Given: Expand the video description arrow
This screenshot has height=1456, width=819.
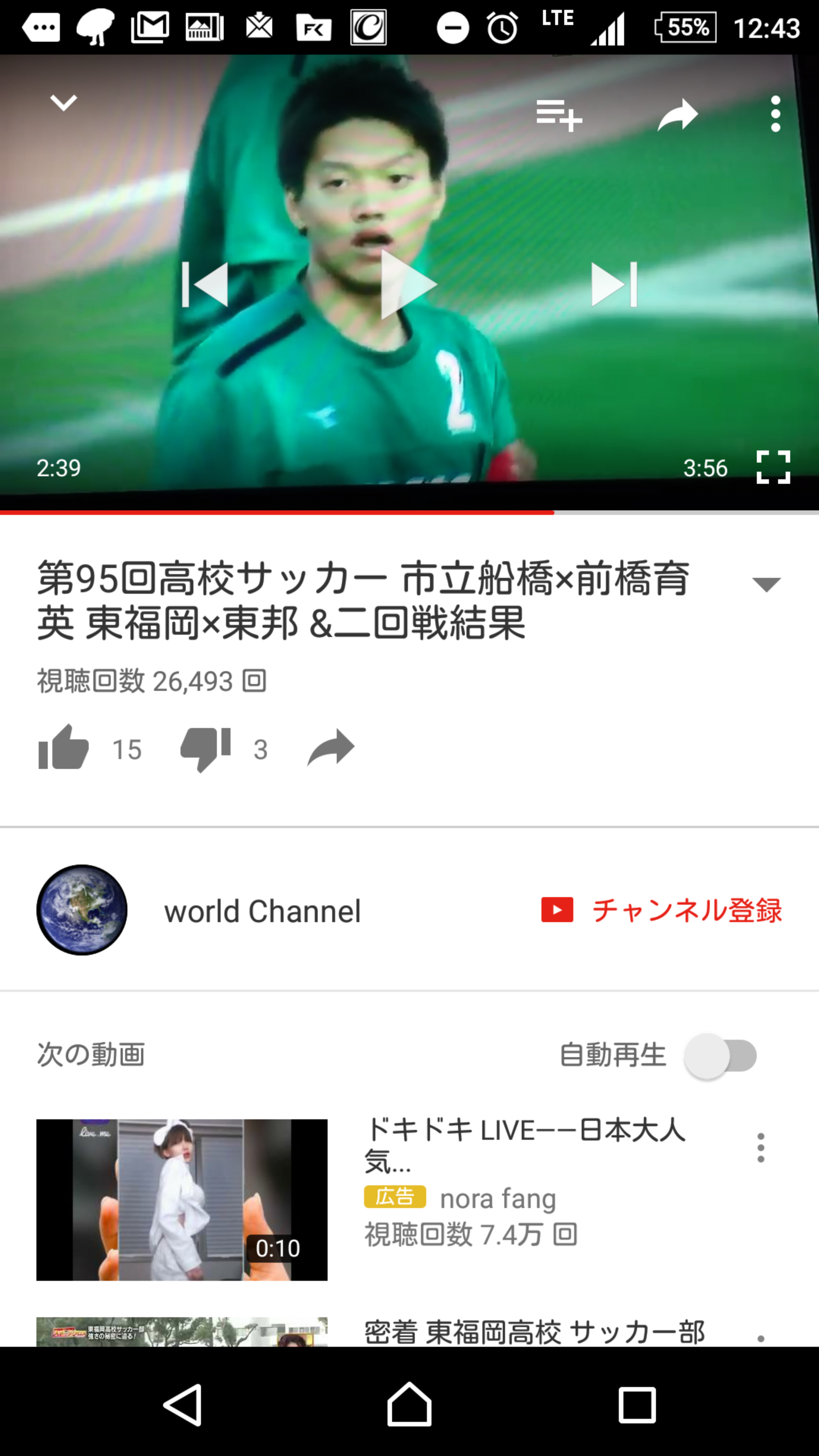Looking at the screenshot, I should (x=766, y=584).
